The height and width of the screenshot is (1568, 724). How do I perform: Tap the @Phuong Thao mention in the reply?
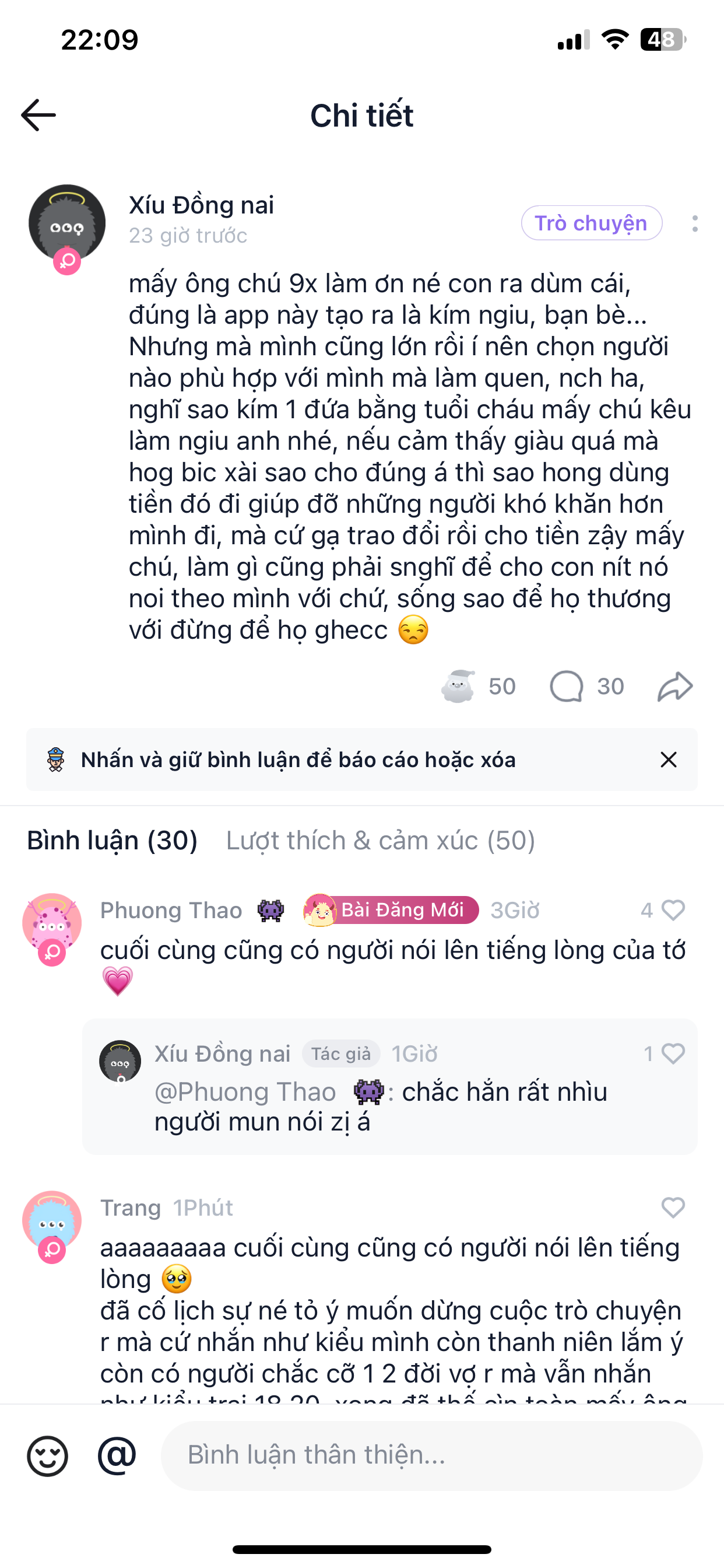pyautogui.click(x=245, y=1092)
